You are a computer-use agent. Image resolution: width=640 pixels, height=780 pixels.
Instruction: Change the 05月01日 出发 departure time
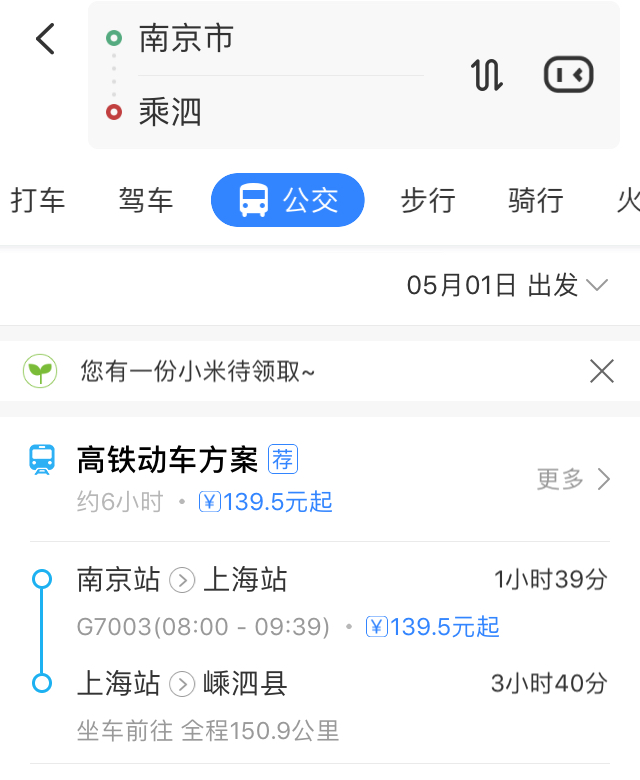click(x=507, y=286)
